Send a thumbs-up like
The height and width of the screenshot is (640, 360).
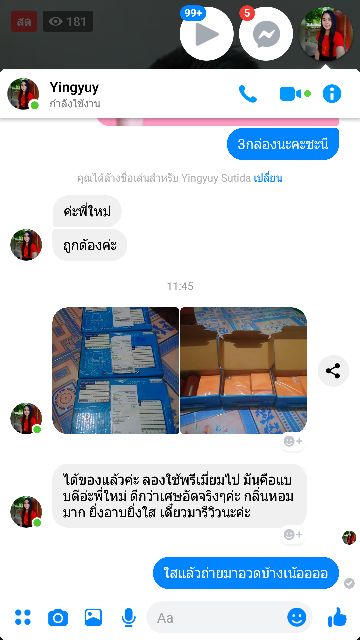tap(337, 617)
